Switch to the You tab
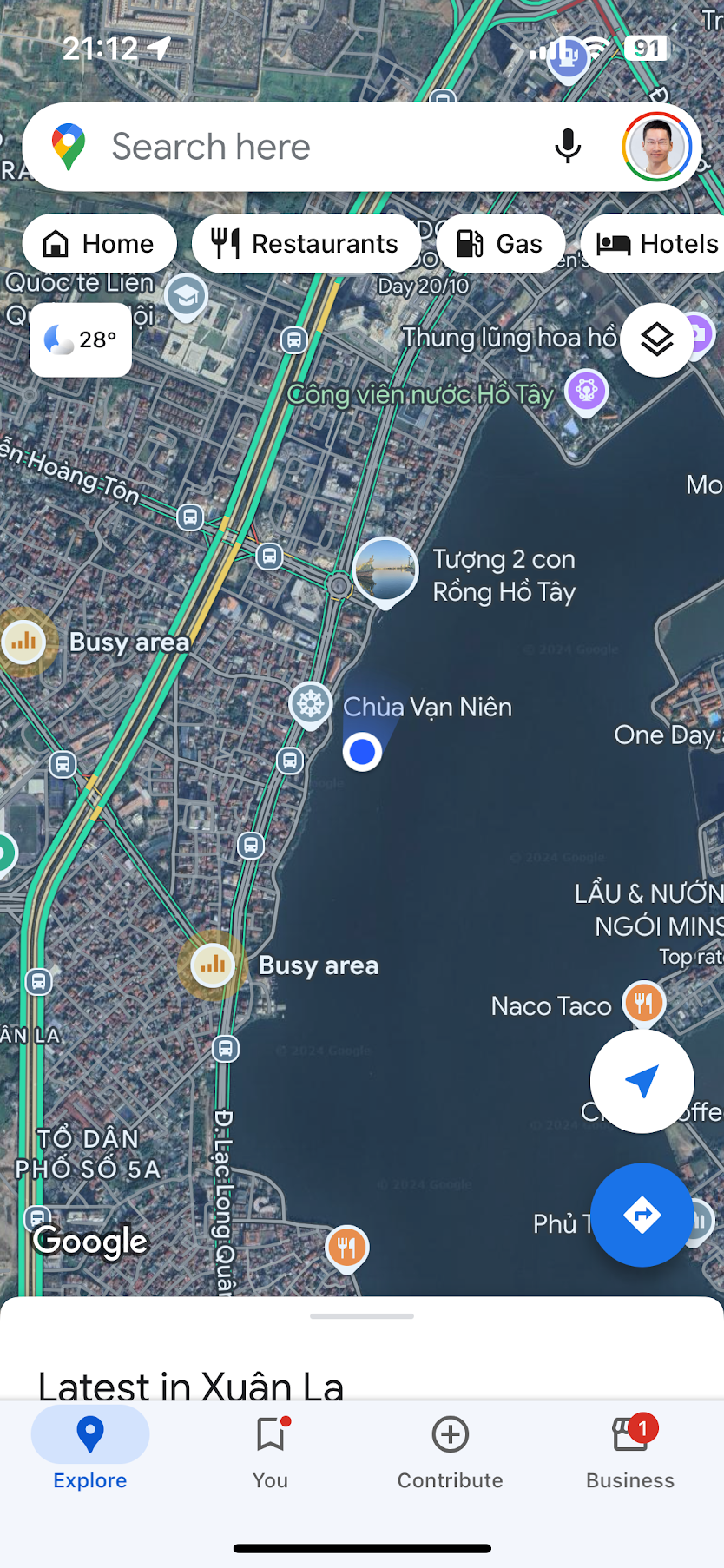This screenshot has width=724, height=1568. tap(270, 1450)
